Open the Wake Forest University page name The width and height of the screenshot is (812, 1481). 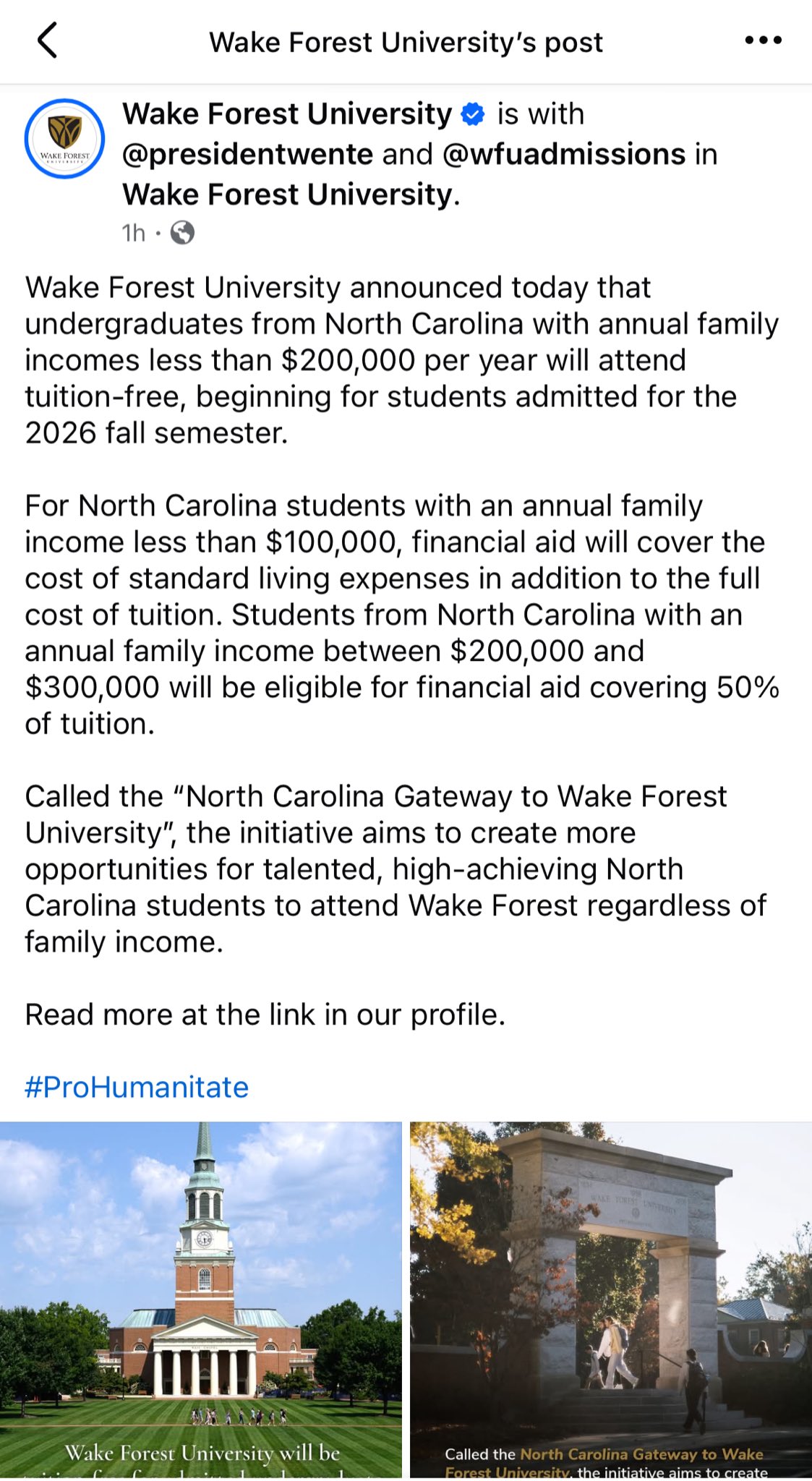[287, 114]
